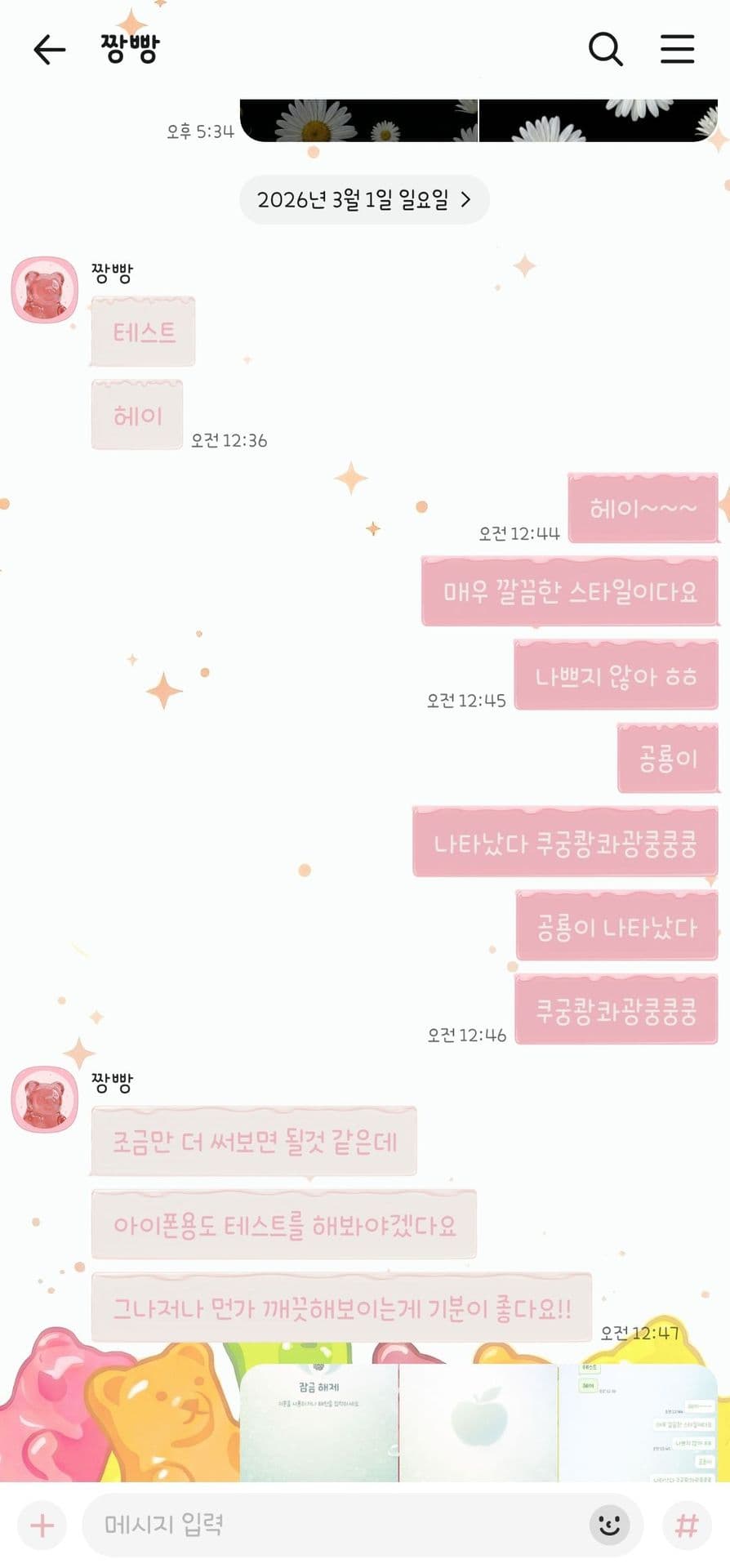The image size is (730, 1568).
Task: Open the daisy photo on the left
Action: click(x=359, y=121)
